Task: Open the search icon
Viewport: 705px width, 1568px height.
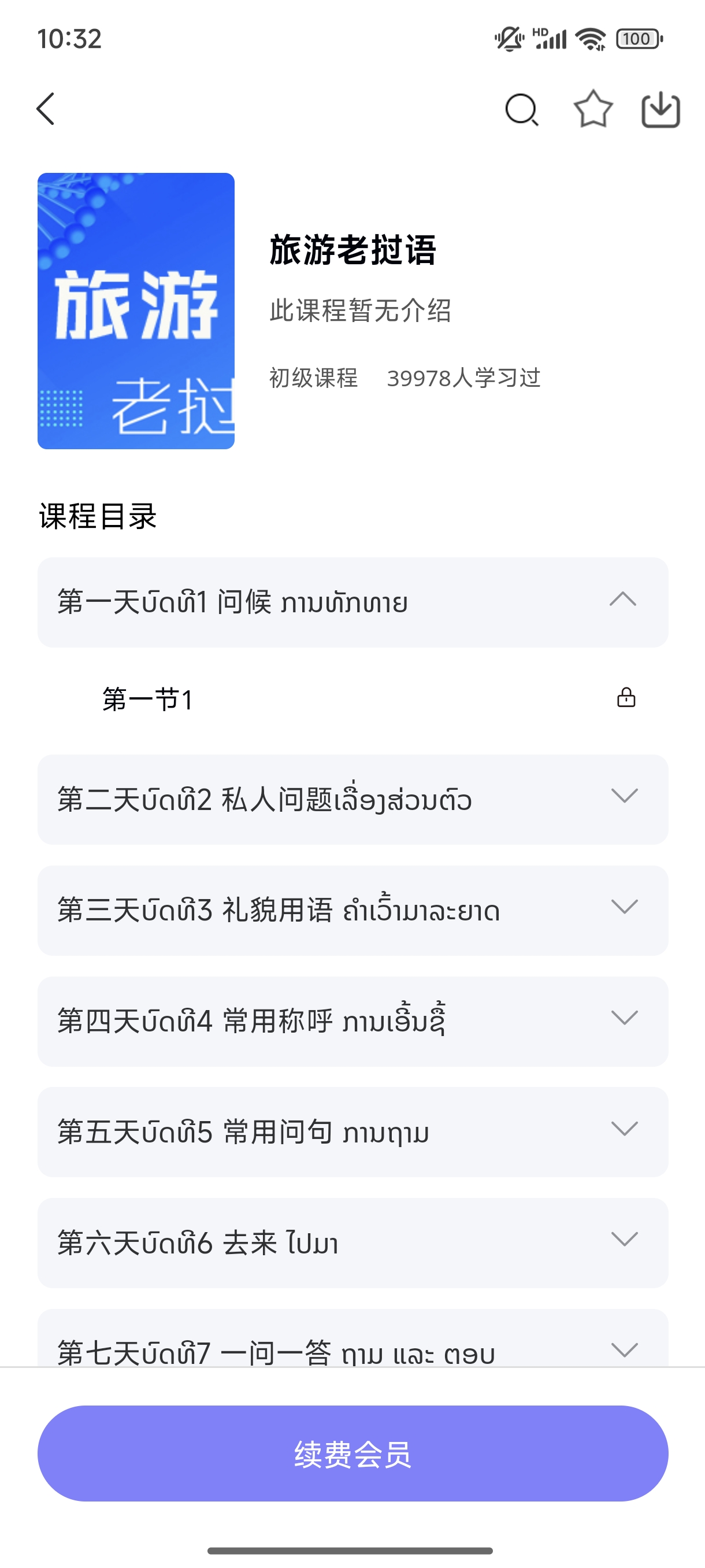Action: coord(522,110)
